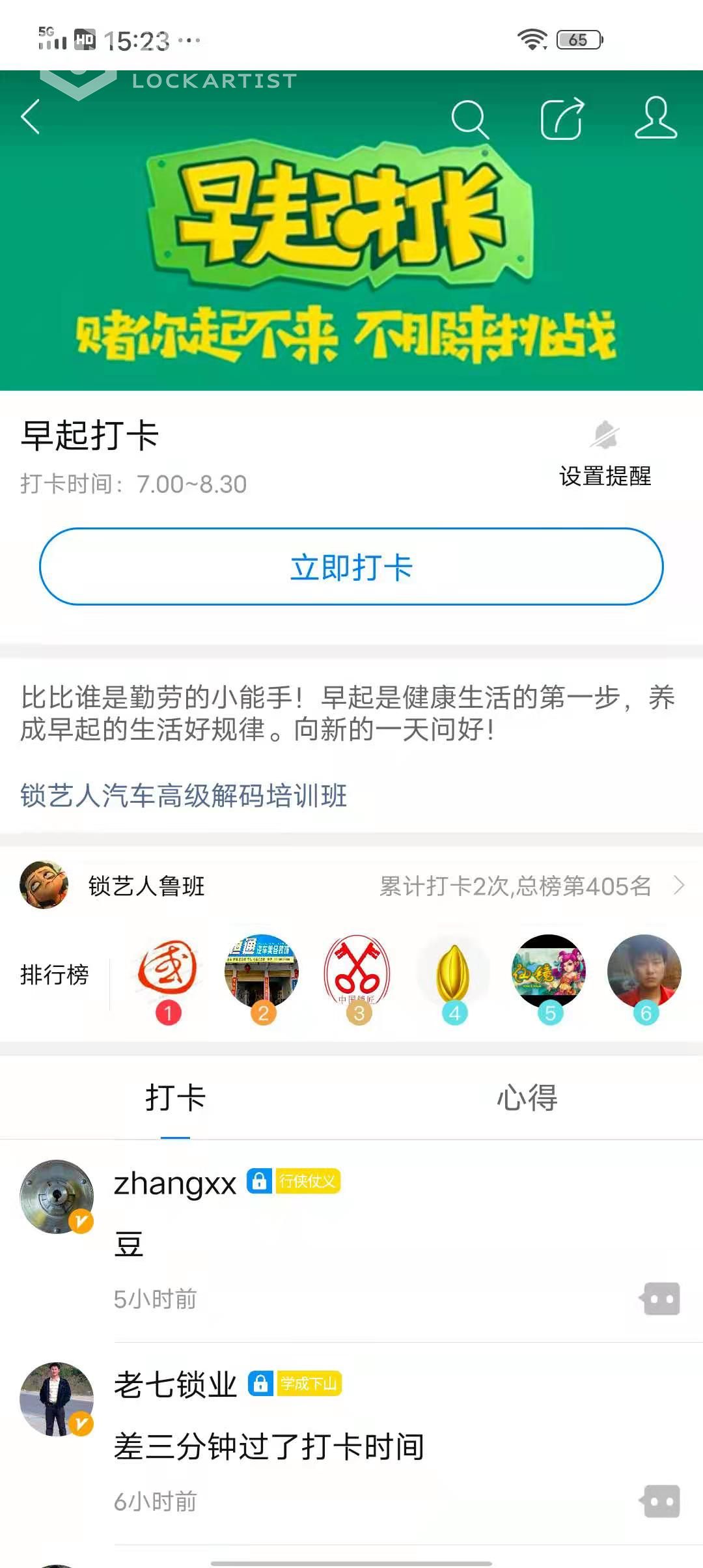Open zhangxx's profile avatar
The image size is (703, 1568).
tap(57, 1197)
